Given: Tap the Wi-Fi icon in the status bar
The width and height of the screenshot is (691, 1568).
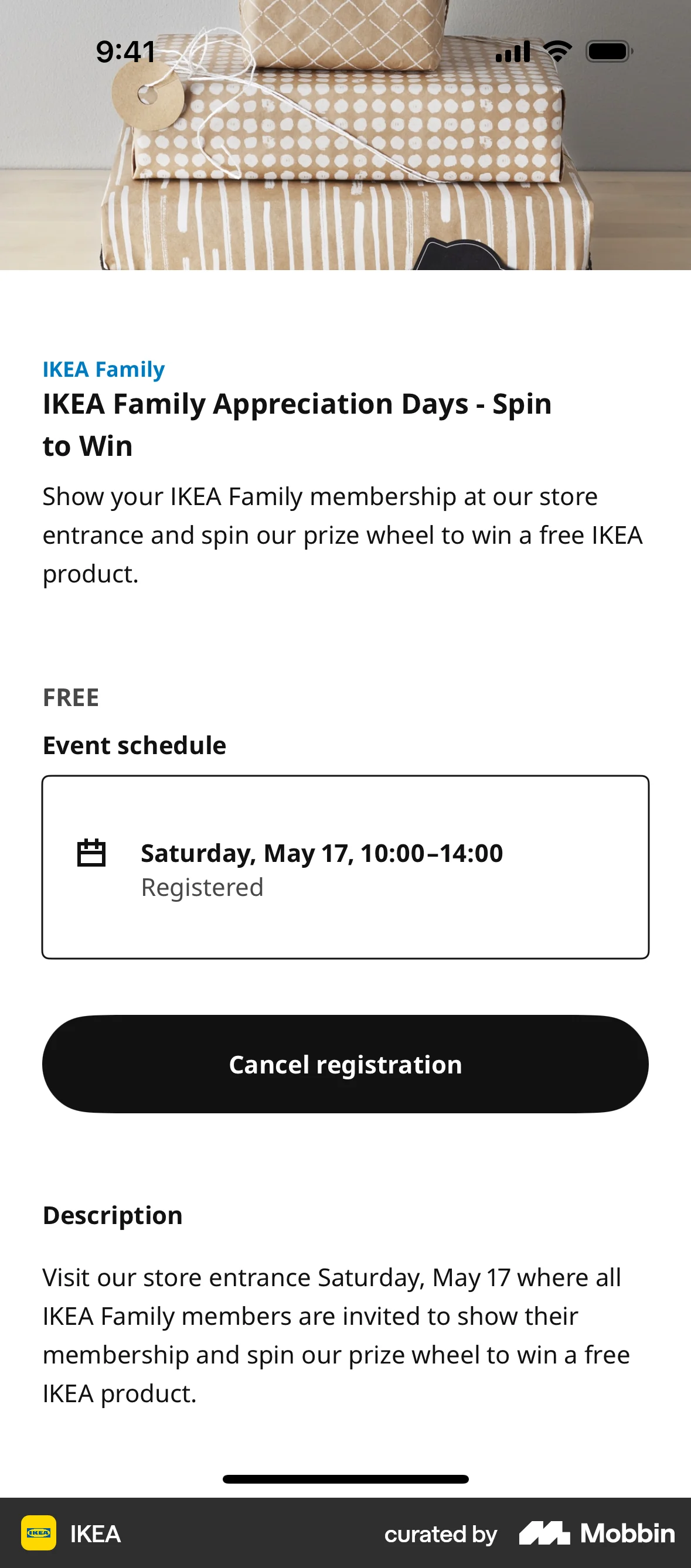Looking at the screenshot, I should tap(559, 50).
